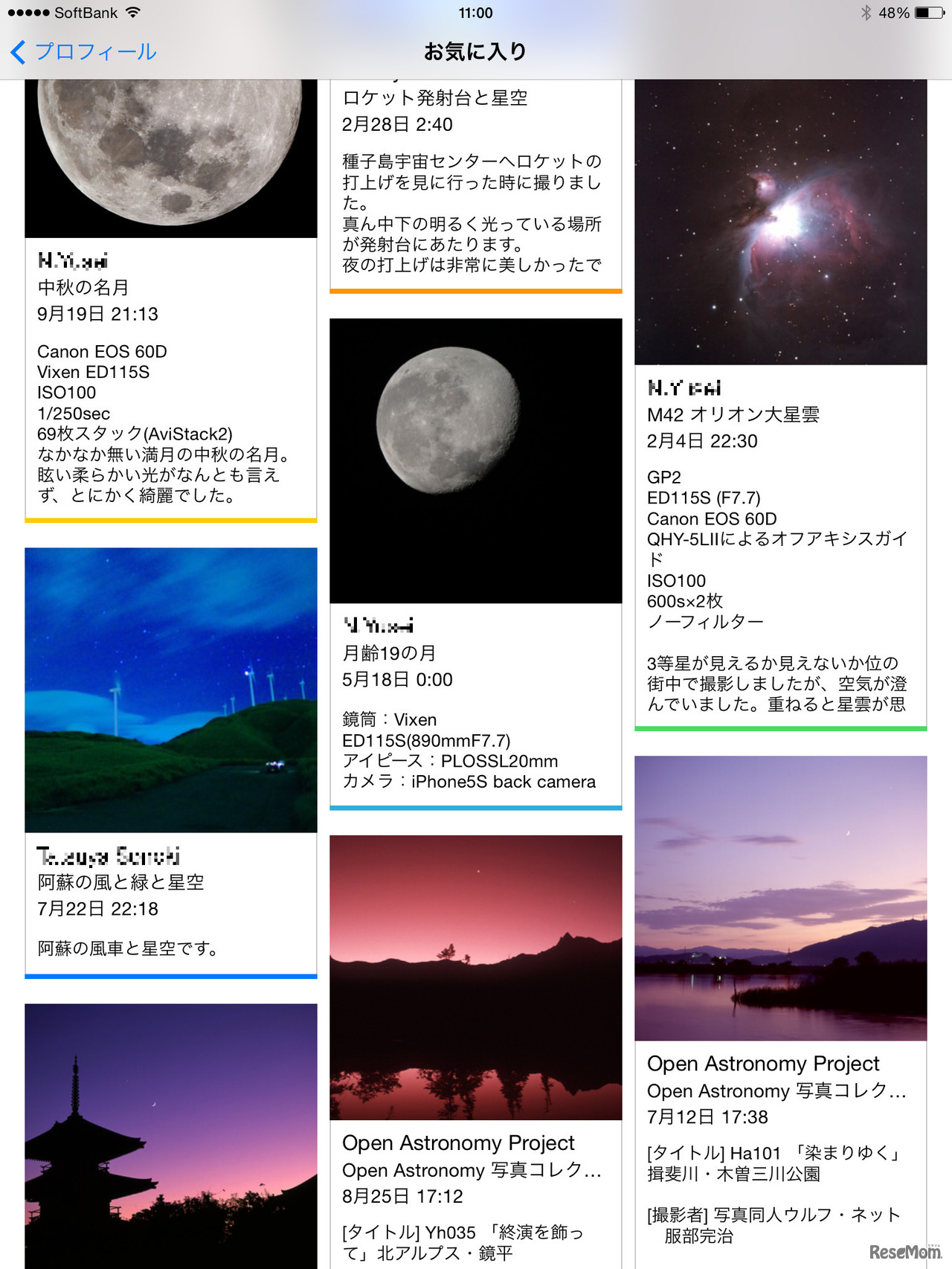The height and width of the screenshot is (1269, 952).
Task: Open the Open Astronomy Project poster name
Action: coord(457,1143)
